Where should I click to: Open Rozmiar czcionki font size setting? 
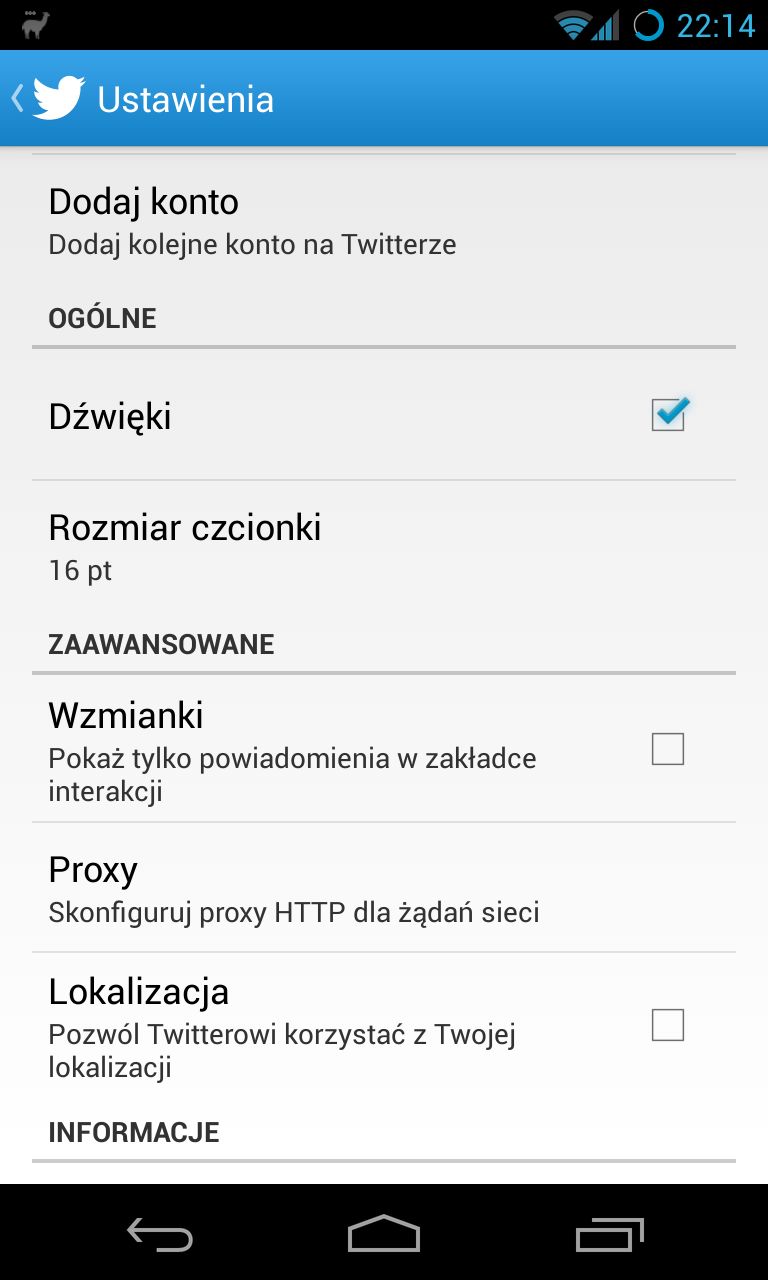(x=384, y=545)
